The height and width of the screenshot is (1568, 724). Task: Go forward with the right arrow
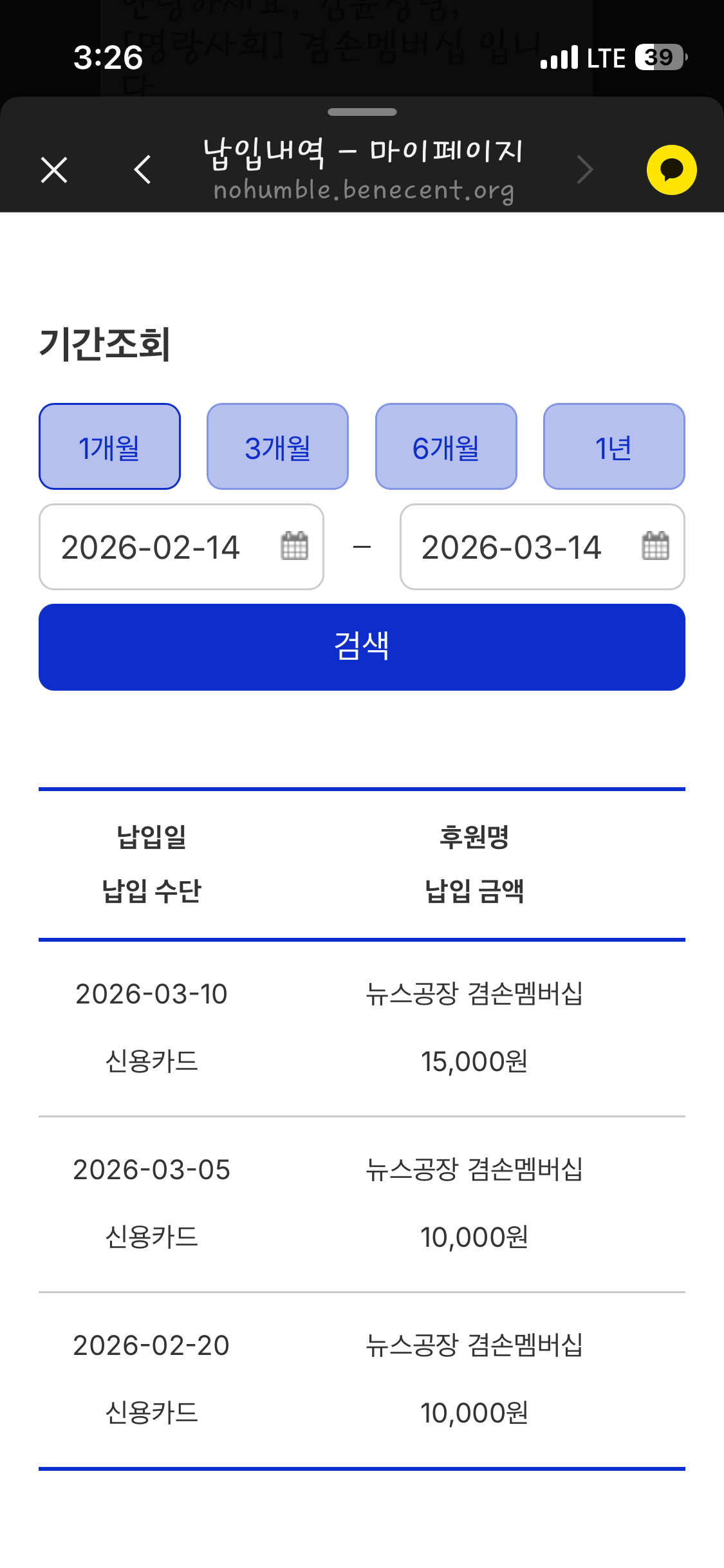pos(584,170)
